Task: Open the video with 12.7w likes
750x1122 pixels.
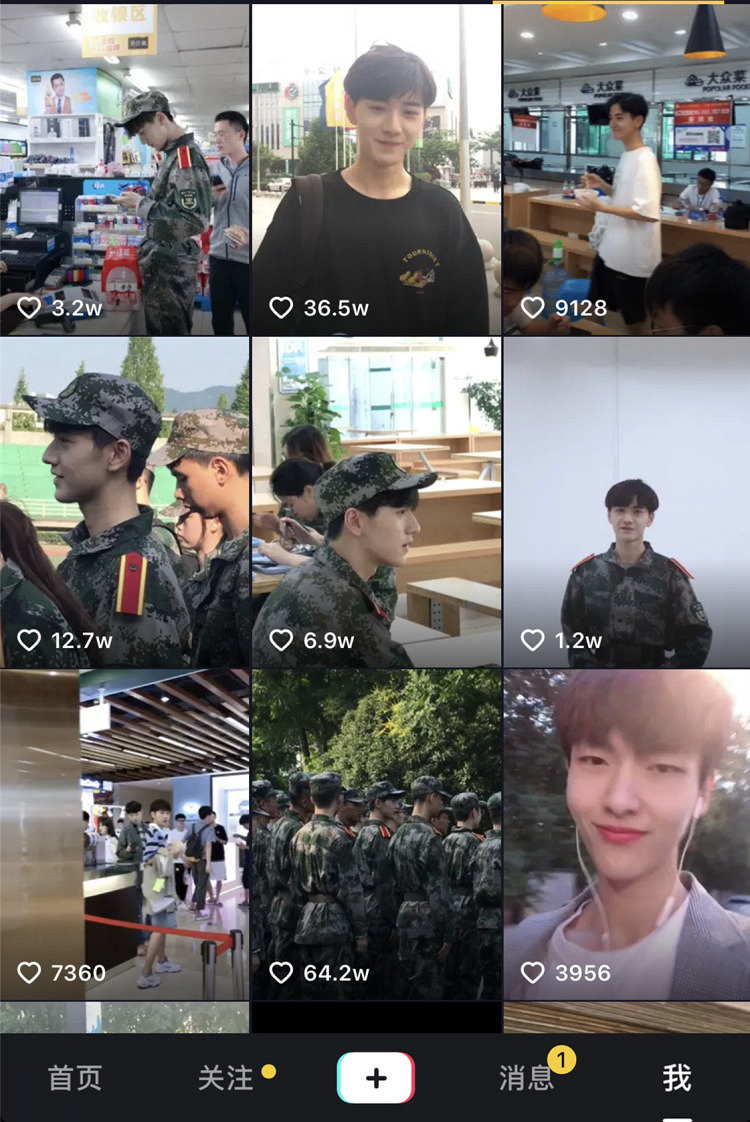Action: (x=124, y=502)
